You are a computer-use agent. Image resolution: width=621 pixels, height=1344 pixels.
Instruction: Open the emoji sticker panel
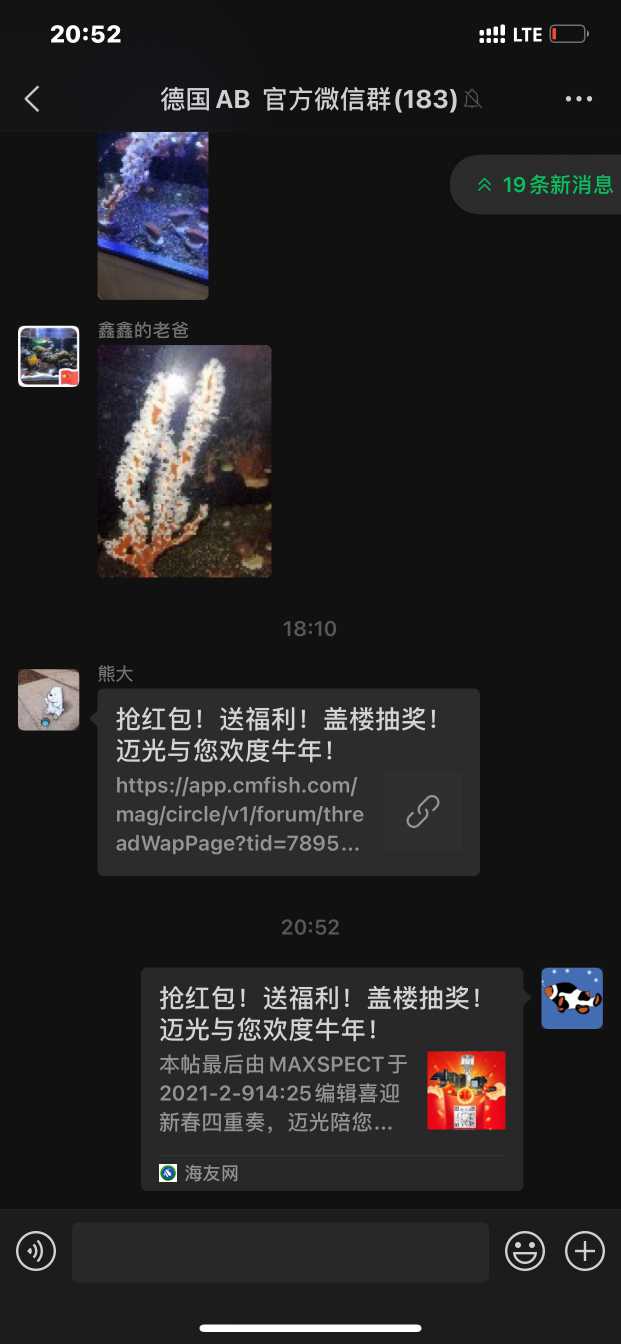525,1251
